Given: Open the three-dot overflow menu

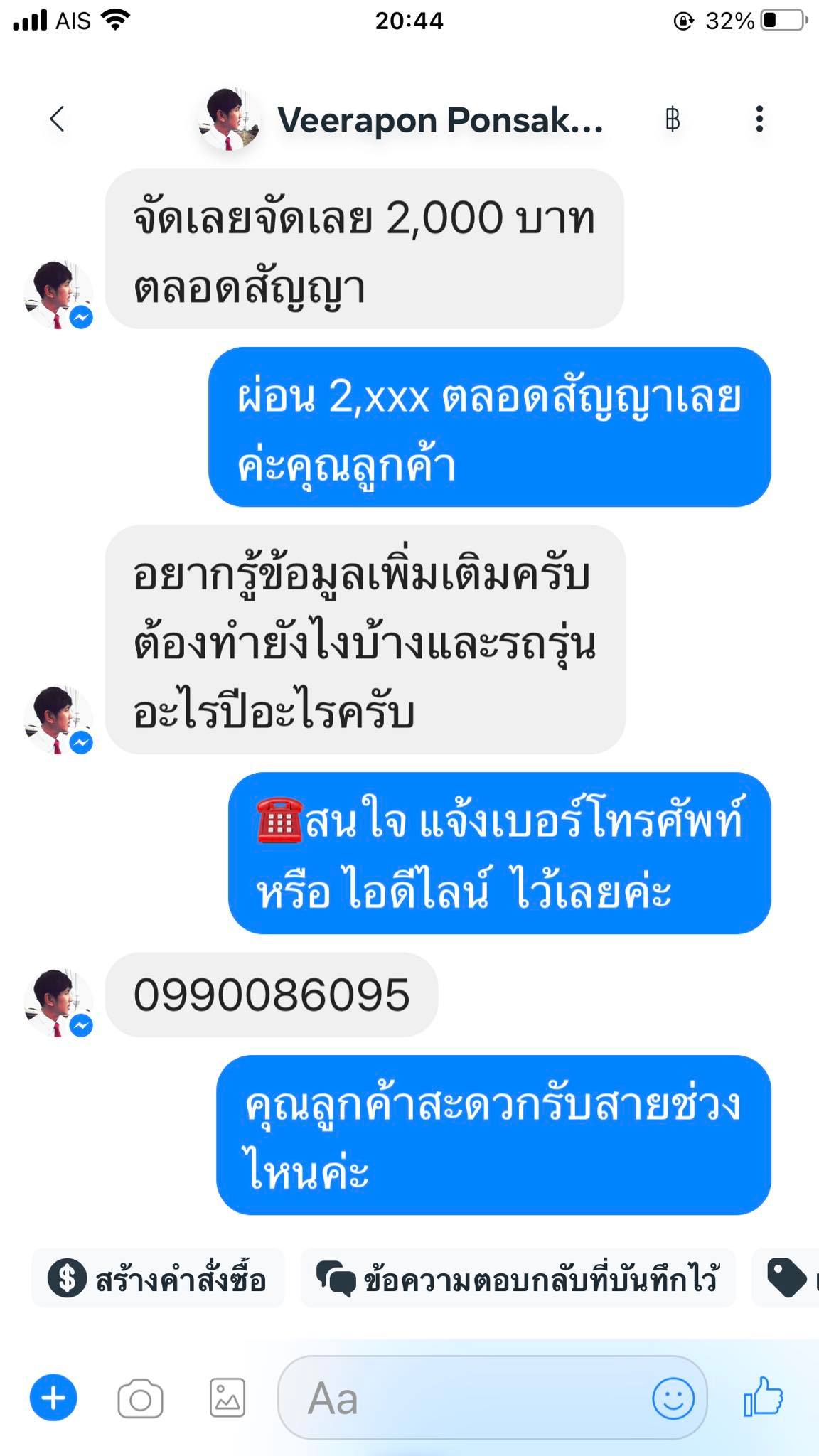Looking at the screenshot, I should (x=759, y=119).
